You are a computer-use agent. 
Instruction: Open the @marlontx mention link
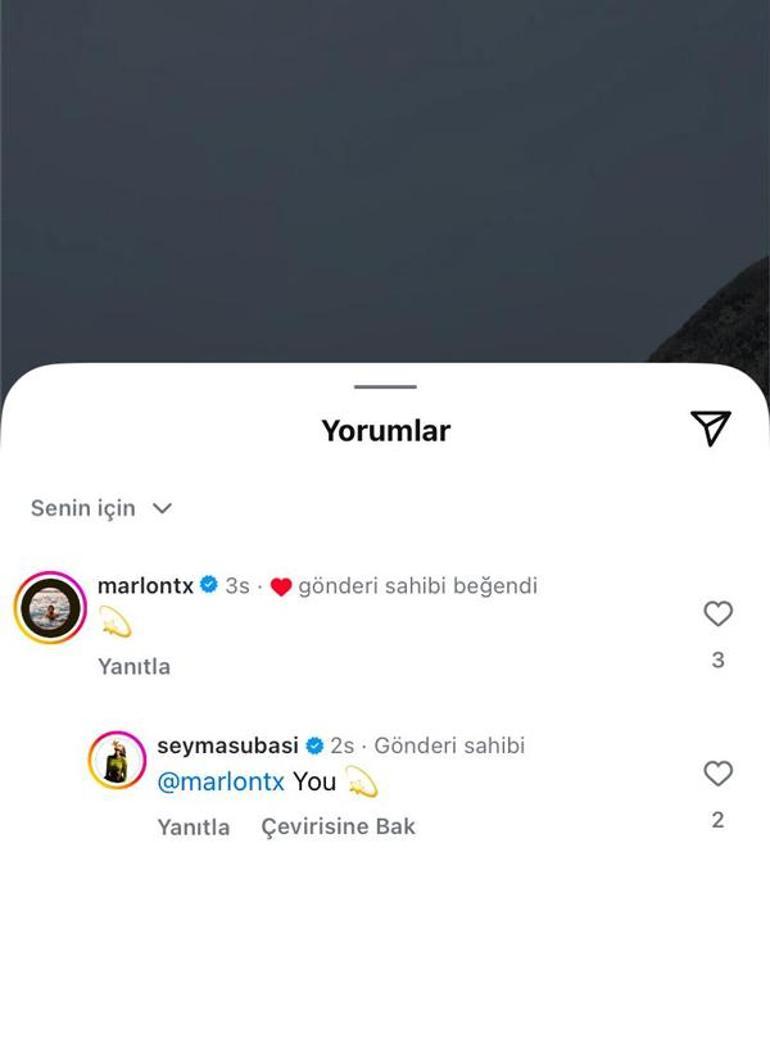[221, 782]
